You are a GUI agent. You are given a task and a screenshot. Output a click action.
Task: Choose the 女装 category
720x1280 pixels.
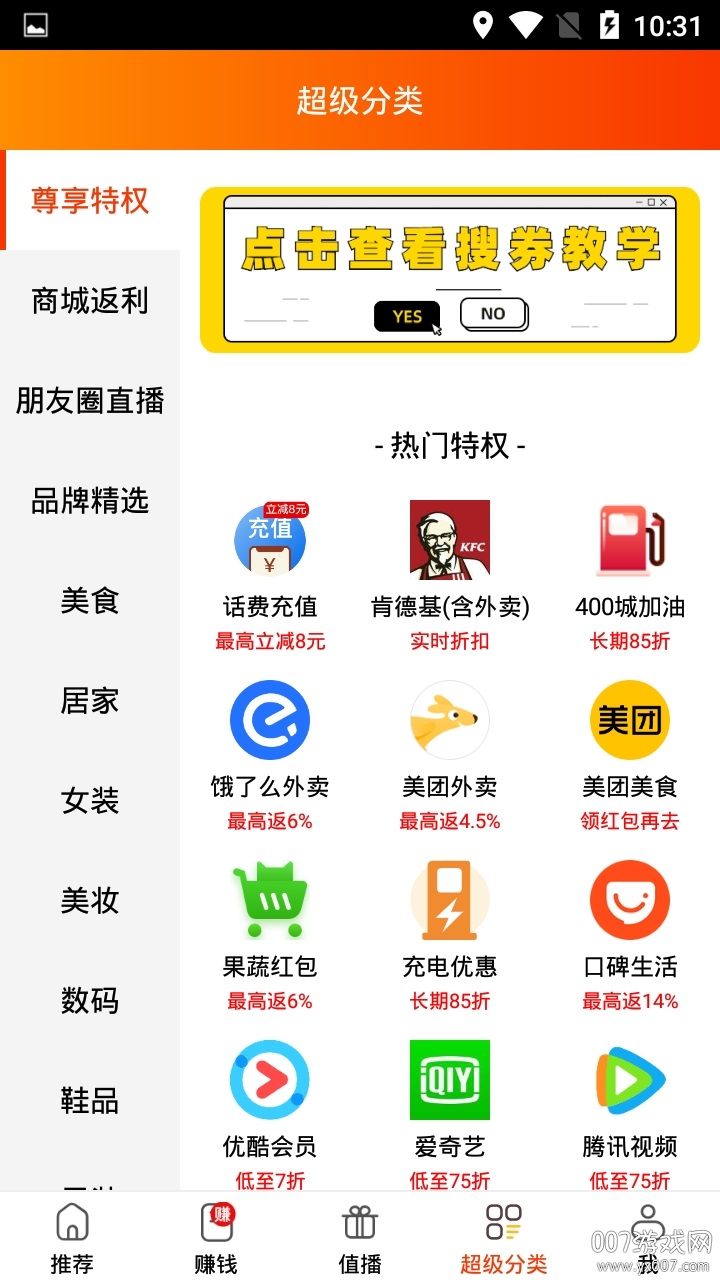click(x=90, y=800)
